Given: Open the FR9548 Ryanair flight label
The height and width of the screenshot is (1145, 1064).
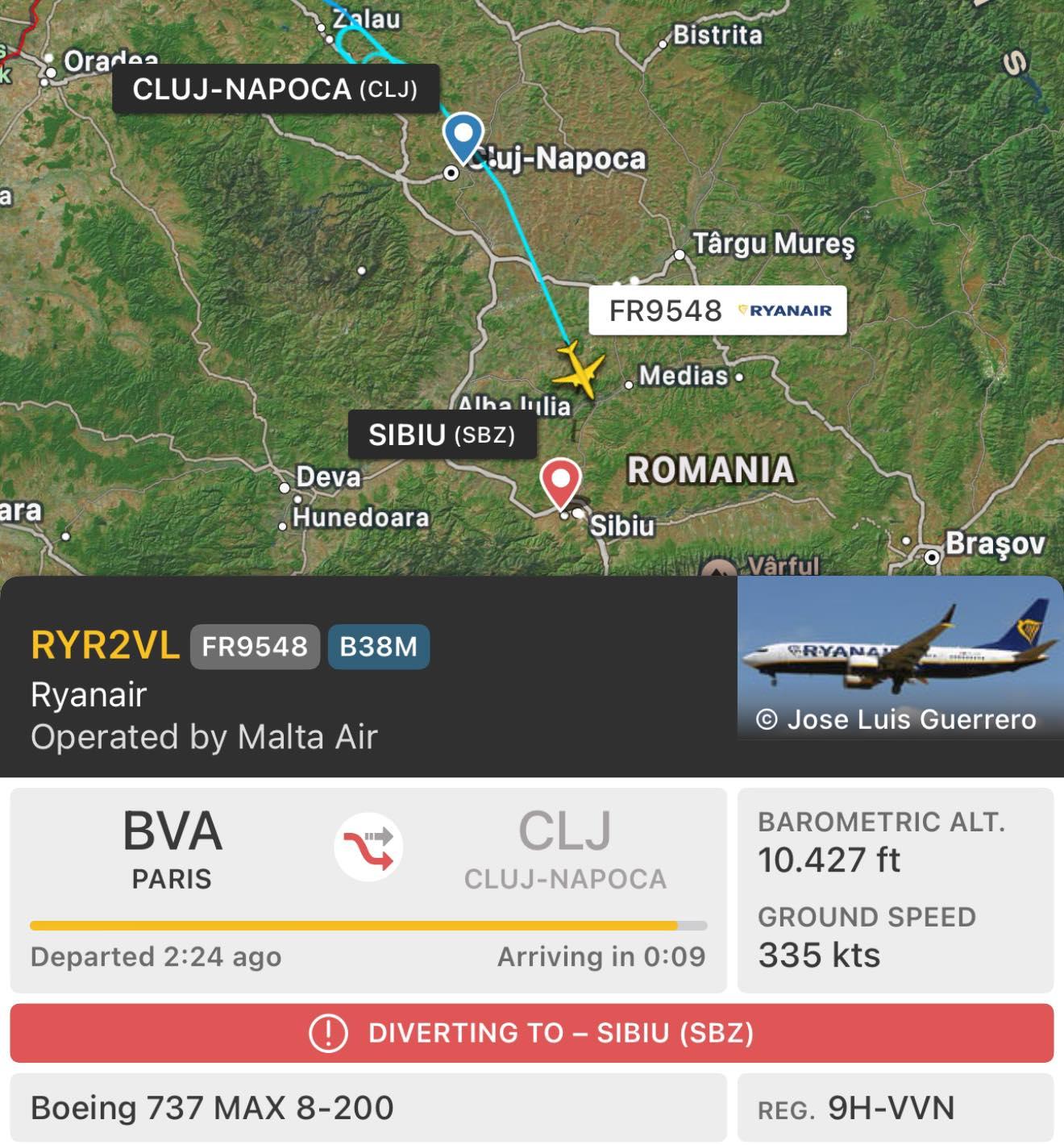Looking at the screenshot, I should pyautogui.click(x=717, y=310).
